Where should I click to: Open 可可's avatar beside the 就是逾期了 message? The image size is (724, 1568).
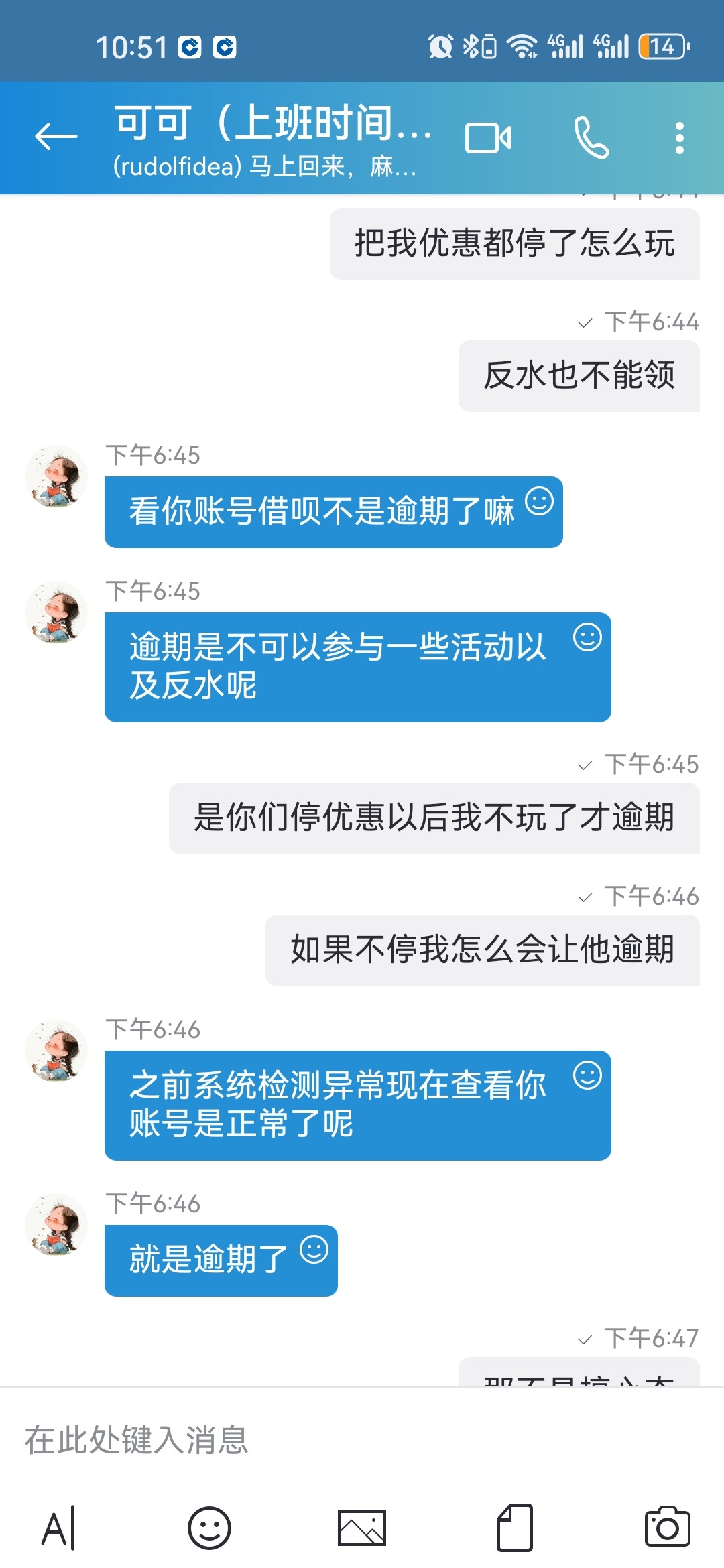56,1224
